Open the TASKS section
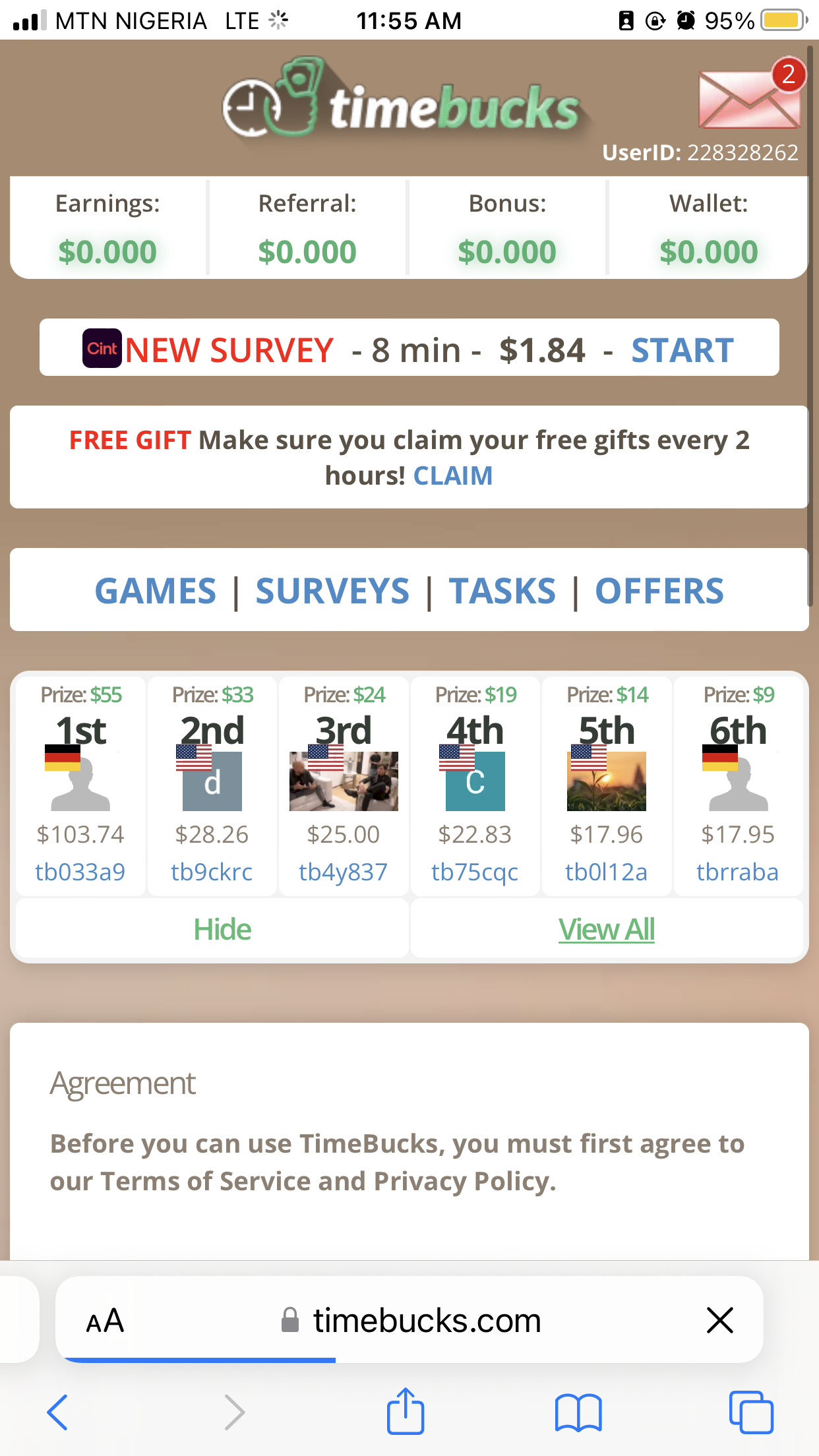 (502, 590)
